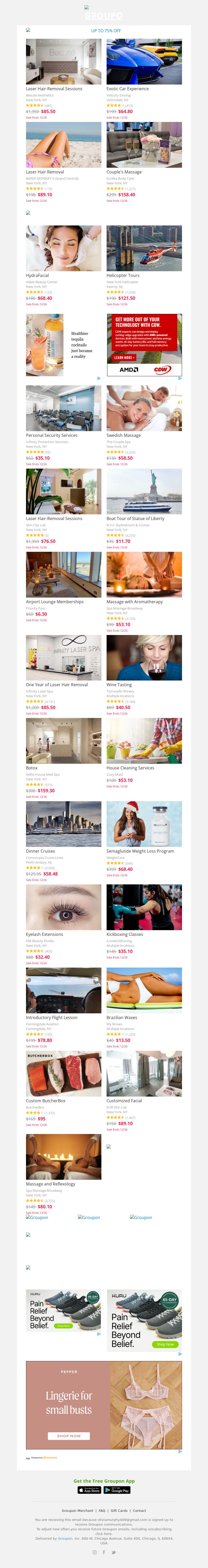Open Groupon's Instagram icon
Screen dimensions: 208x1568
click(x=94, y=1552)
